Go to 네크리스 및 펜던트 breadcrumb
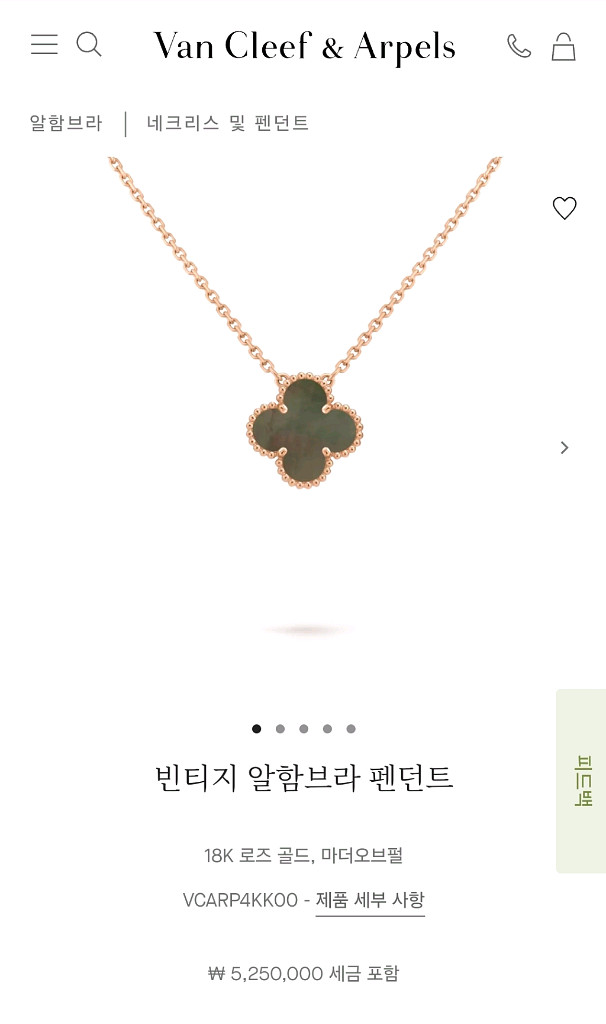This screenshot has width=606, height=1024. tap(228, 124)
